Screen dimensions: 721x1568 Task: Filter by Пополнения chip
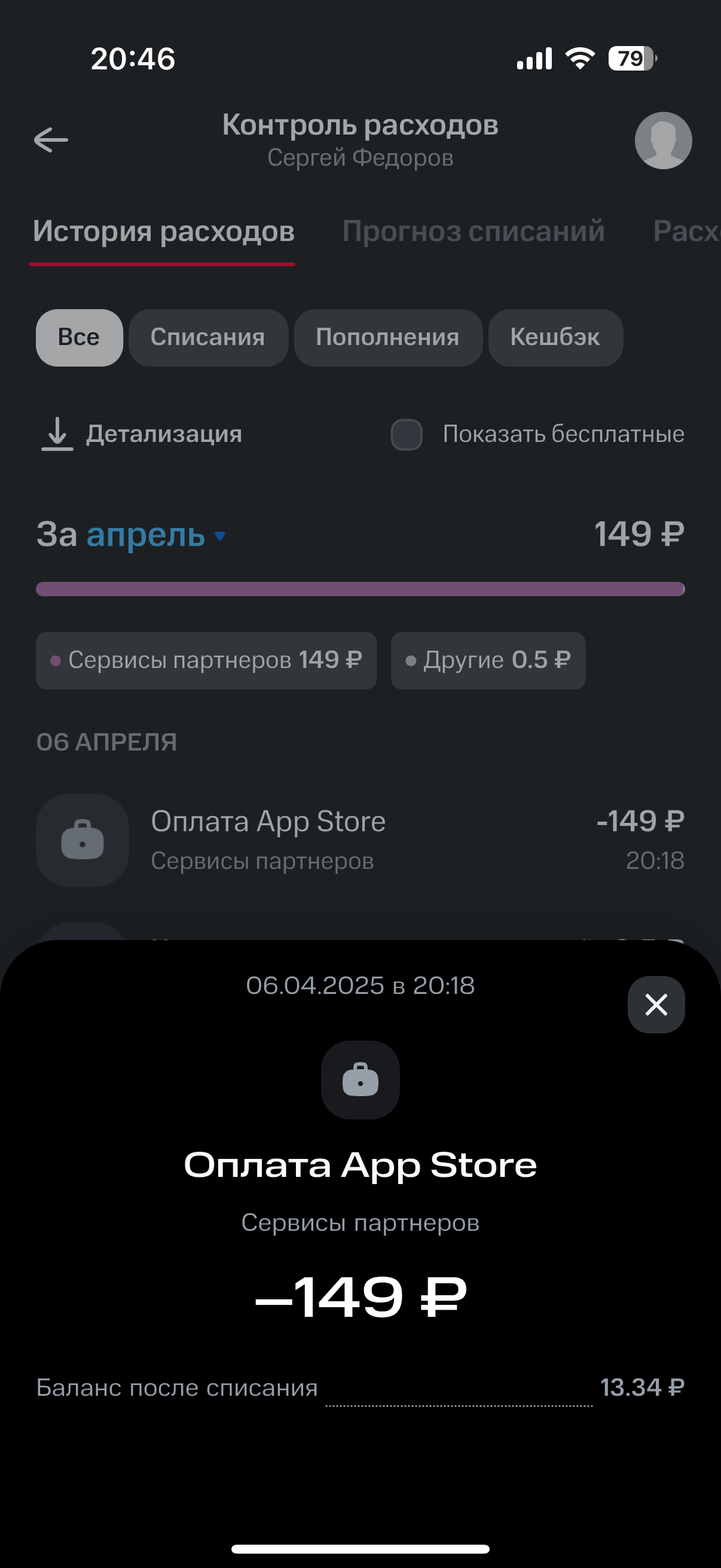pyautogui.click(x=387, y=337)
